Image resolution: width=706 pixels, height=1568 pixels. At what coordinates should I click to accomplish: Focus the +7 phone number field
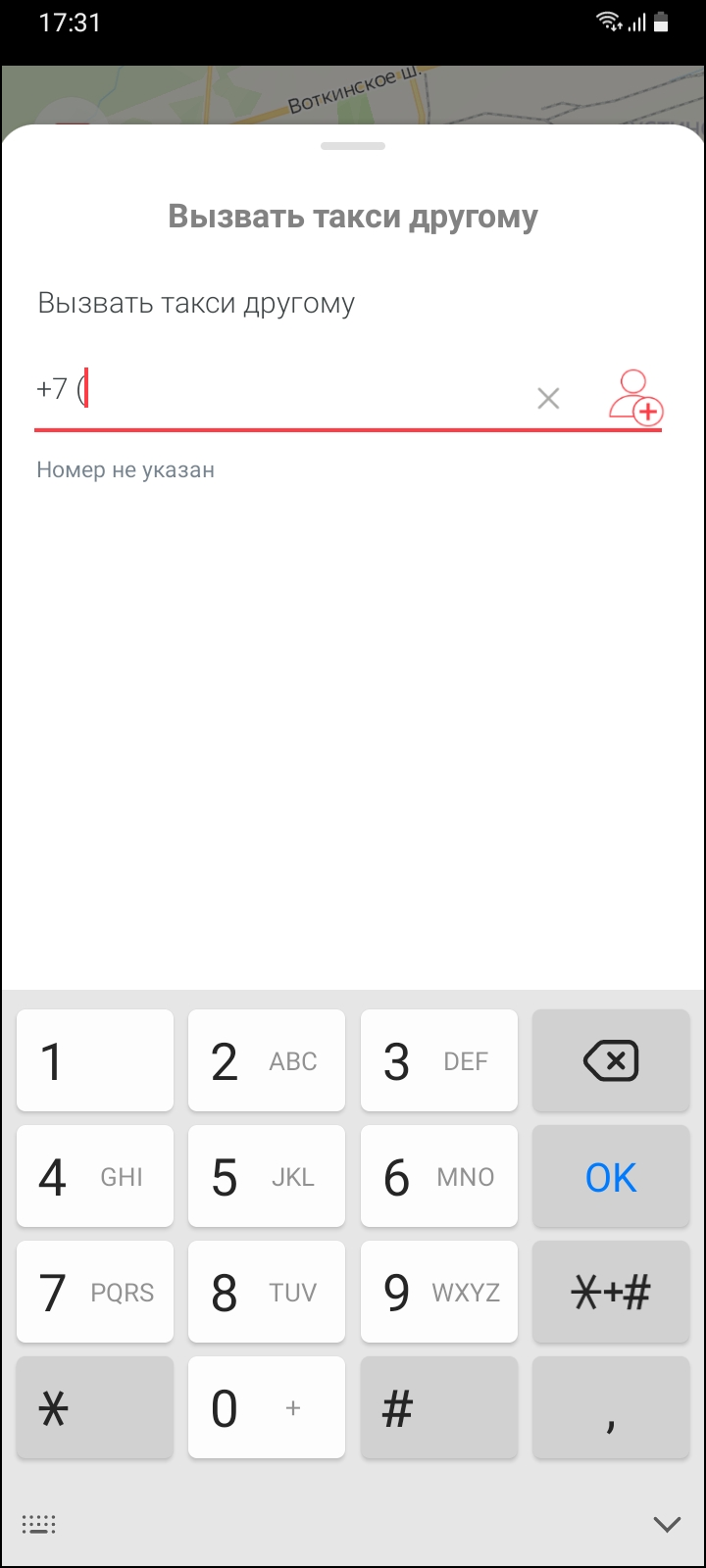pyautogui.click(x=279, y=392)
